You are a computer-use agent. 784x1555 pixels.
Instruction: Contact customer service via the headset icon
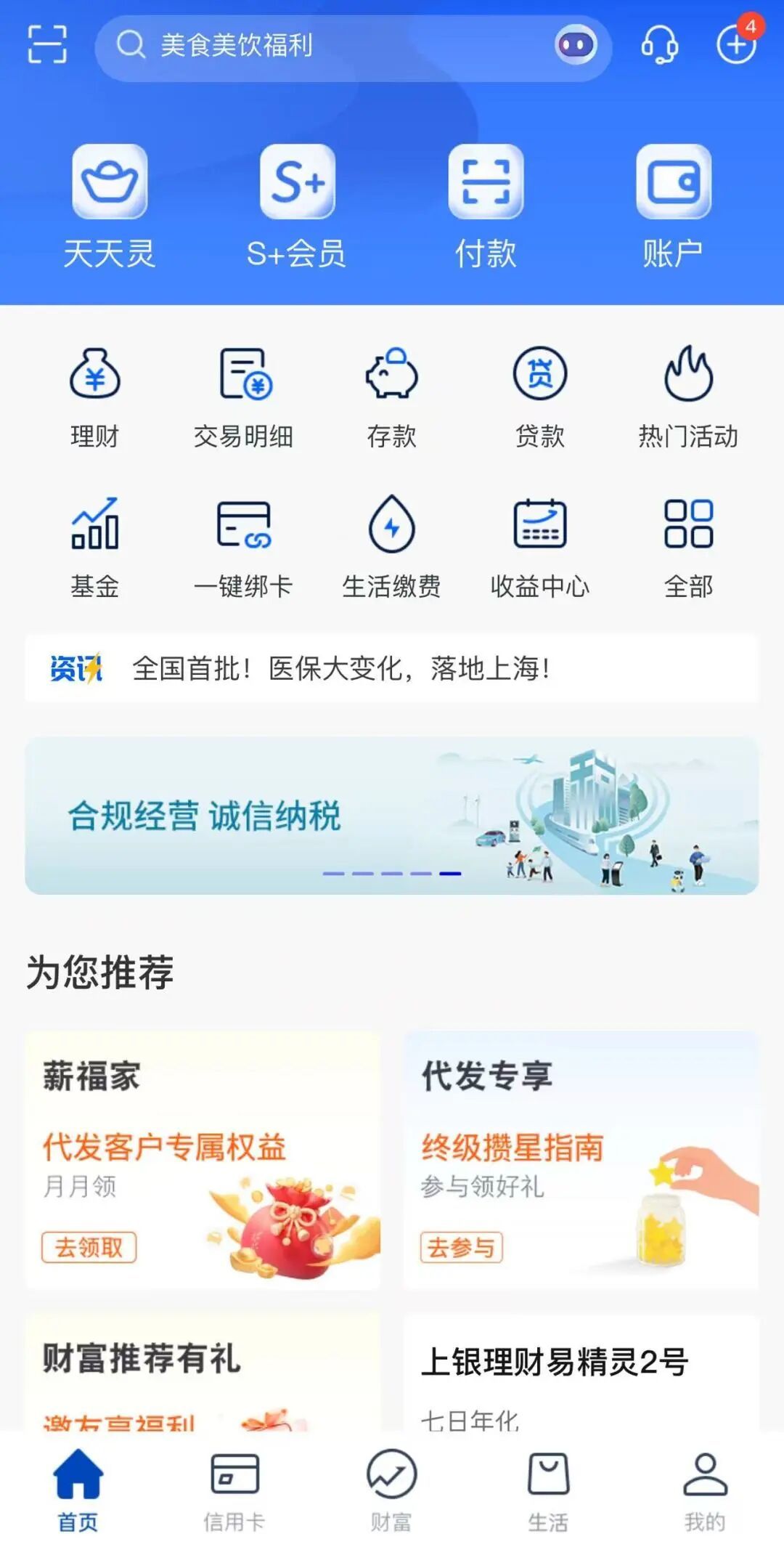(659, 45)
